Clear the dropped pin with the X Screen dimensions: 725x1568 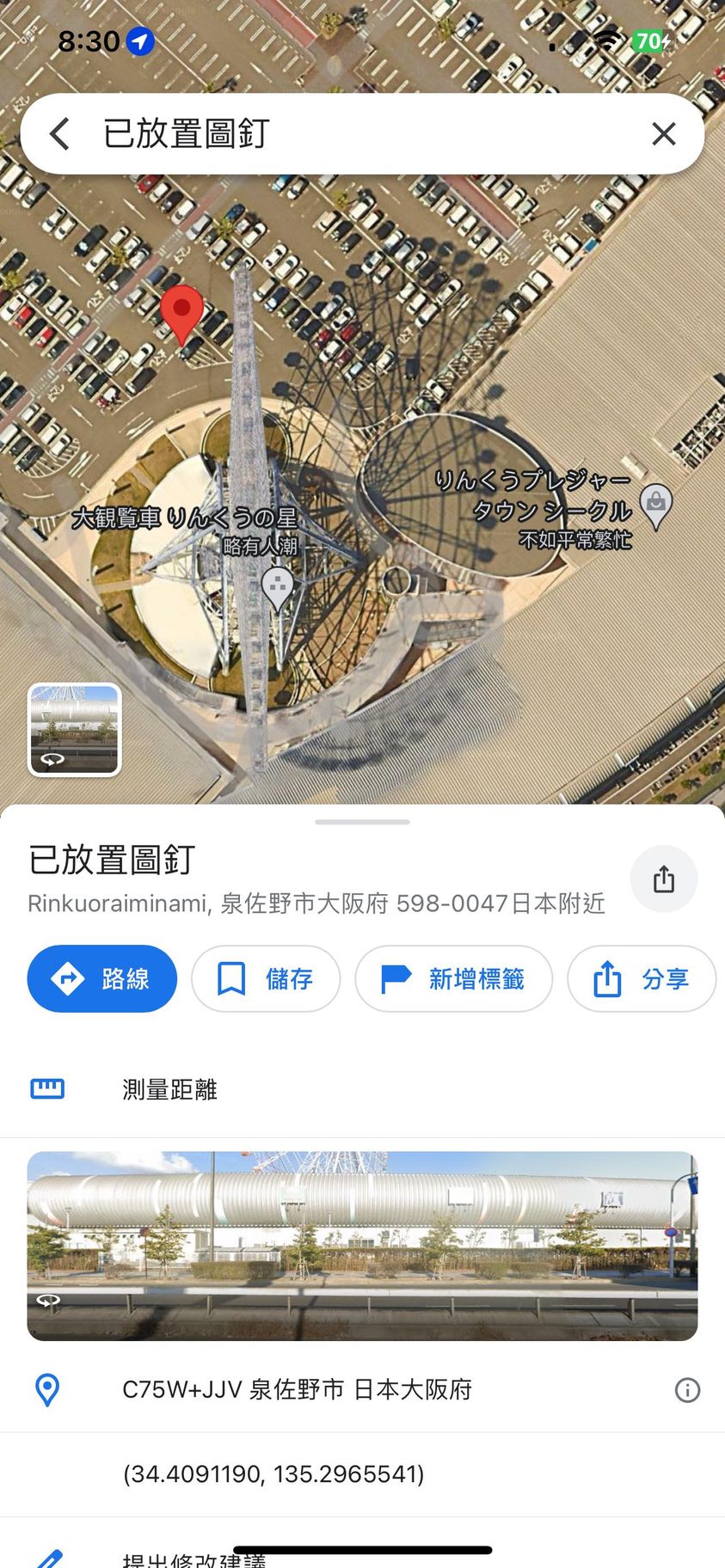coord(663,134)
